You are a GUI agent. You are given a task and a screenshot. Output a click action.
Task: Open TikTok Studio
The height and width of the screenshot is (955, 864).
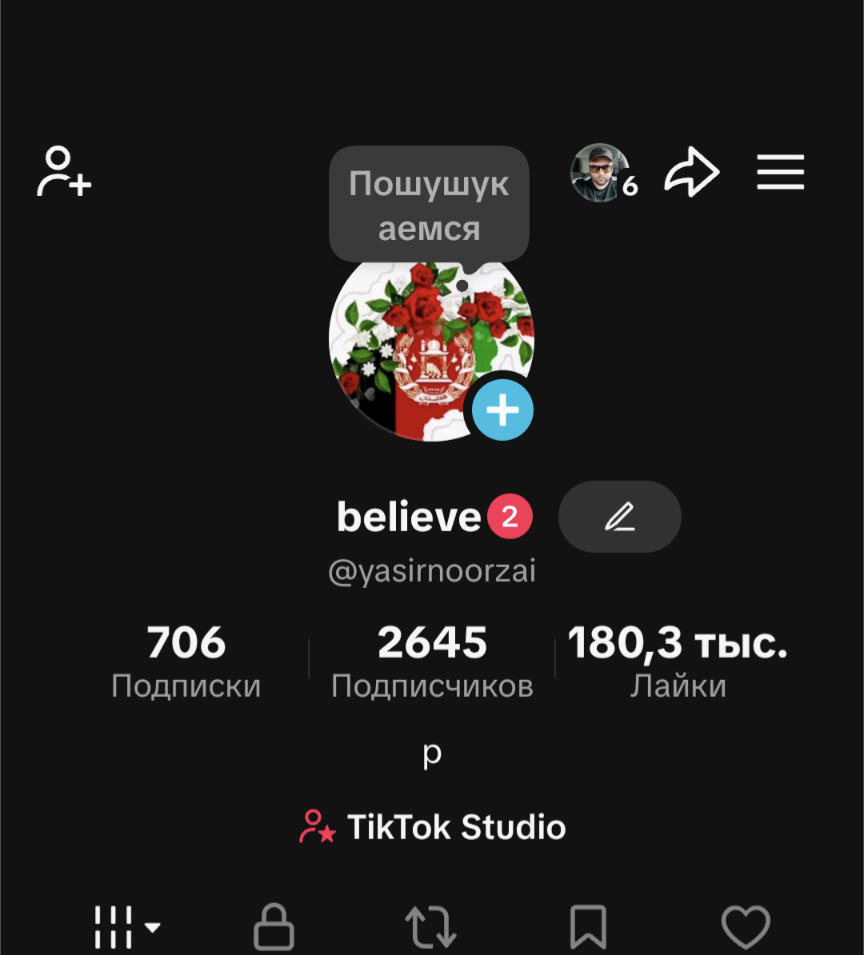(x=432, y=827)
